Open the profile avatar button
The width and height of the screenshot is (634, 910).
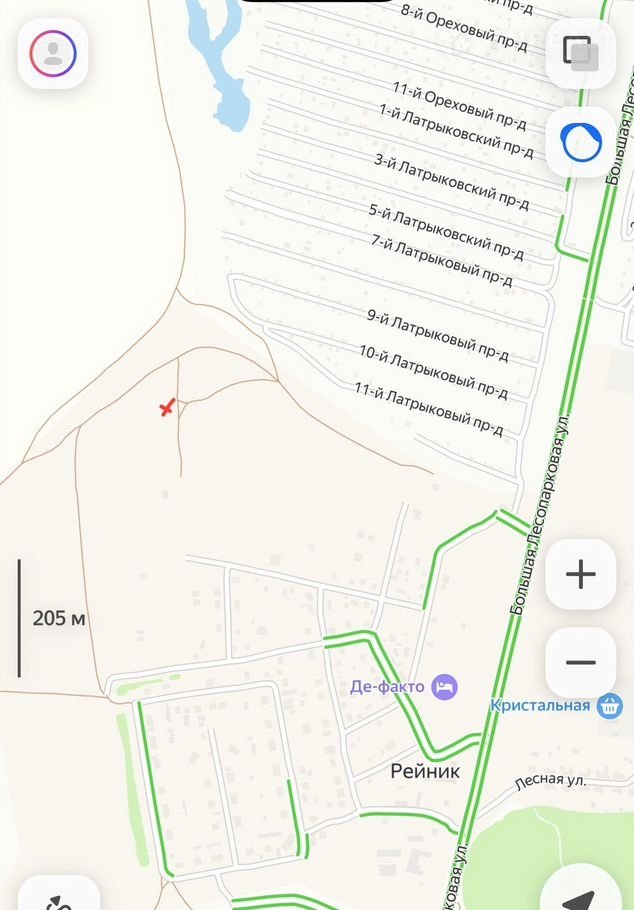pyautogui.click(x=53, y=53)
